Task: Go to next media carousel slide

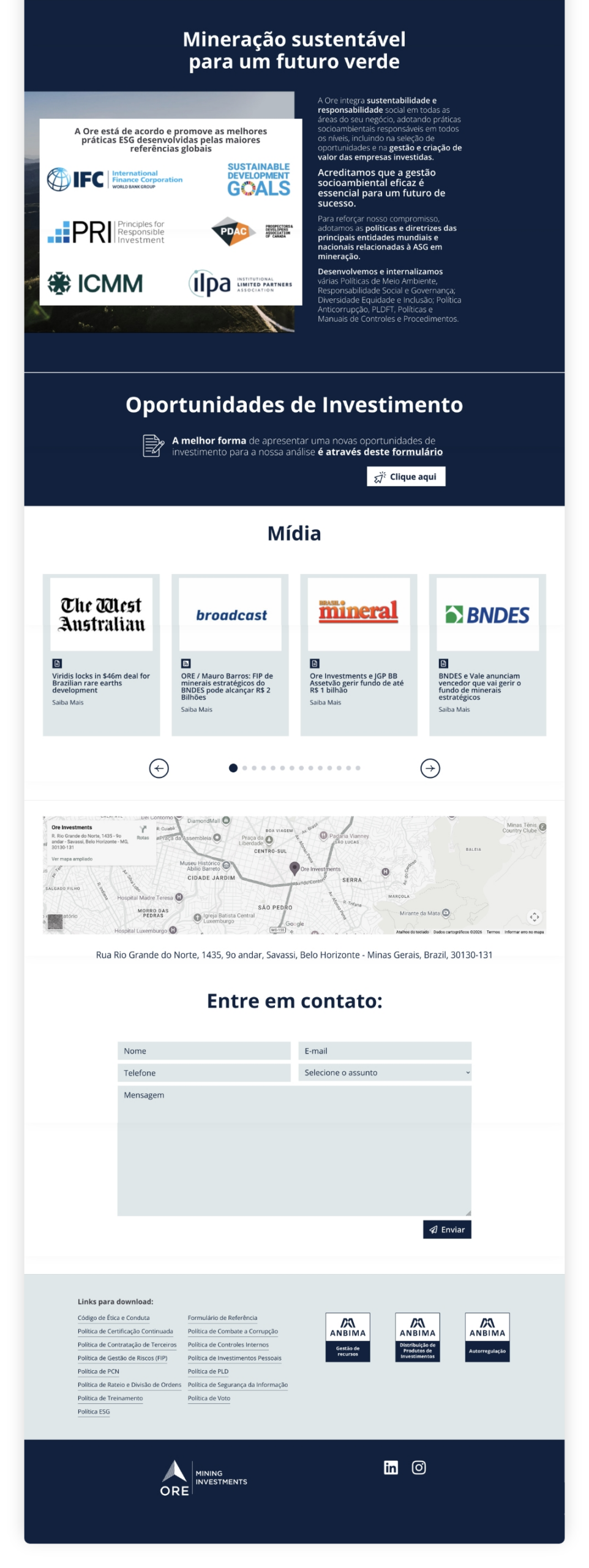Action: point(430,768)
